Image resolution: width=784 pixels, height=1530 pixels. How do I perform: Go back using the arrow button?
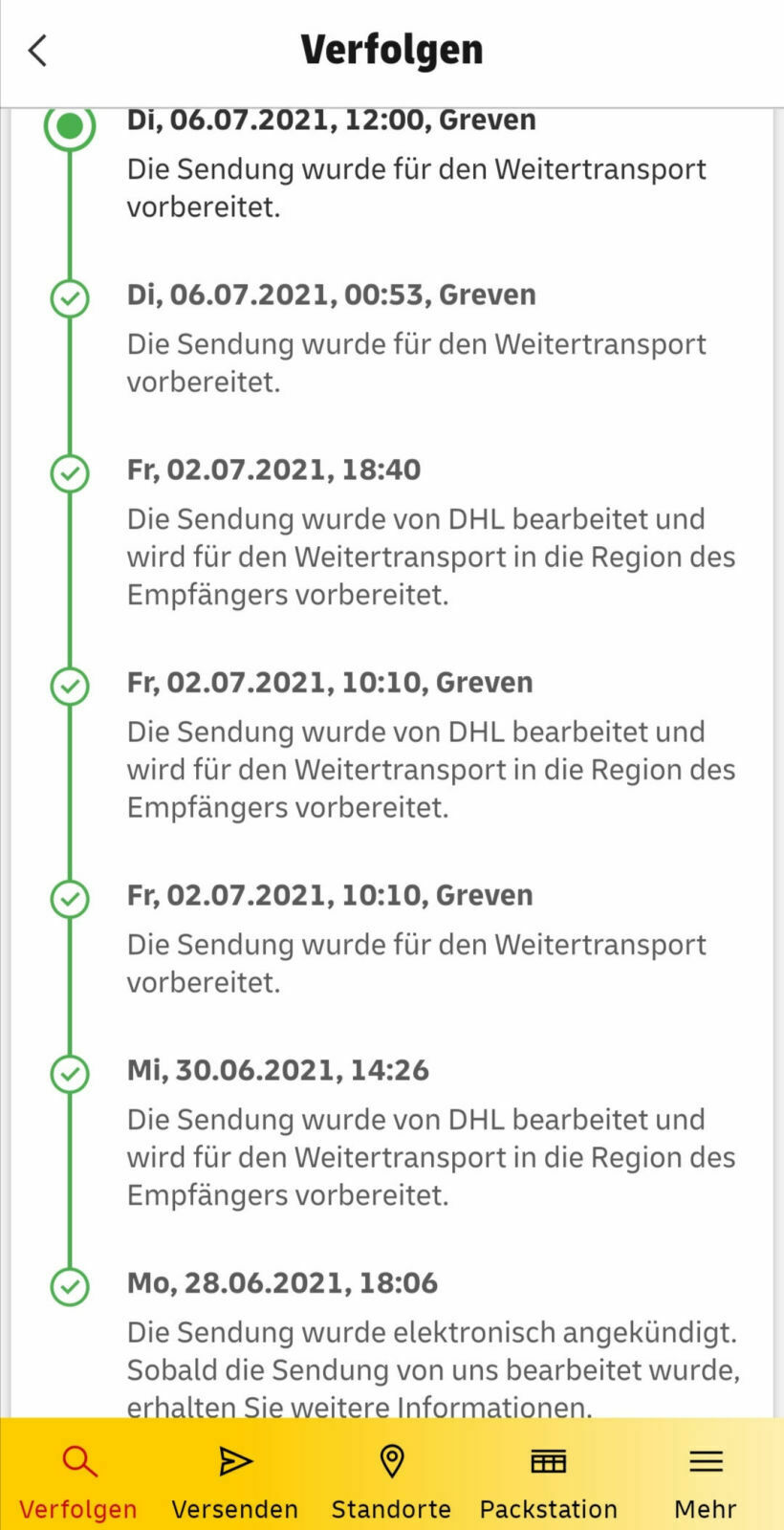(x=37, y=50)
